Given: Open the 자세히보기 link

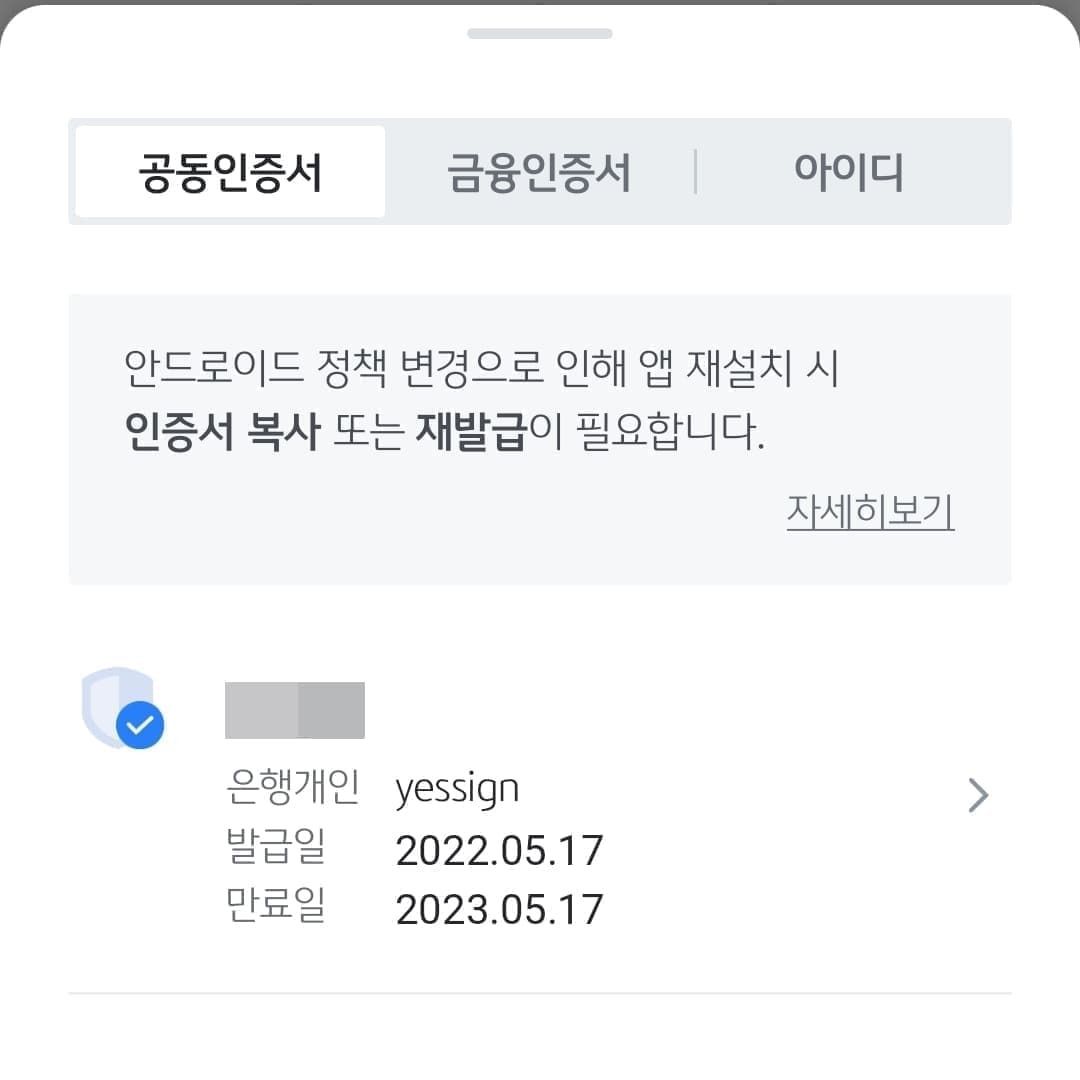Looking at the screenshot, I should pos(870,512).
